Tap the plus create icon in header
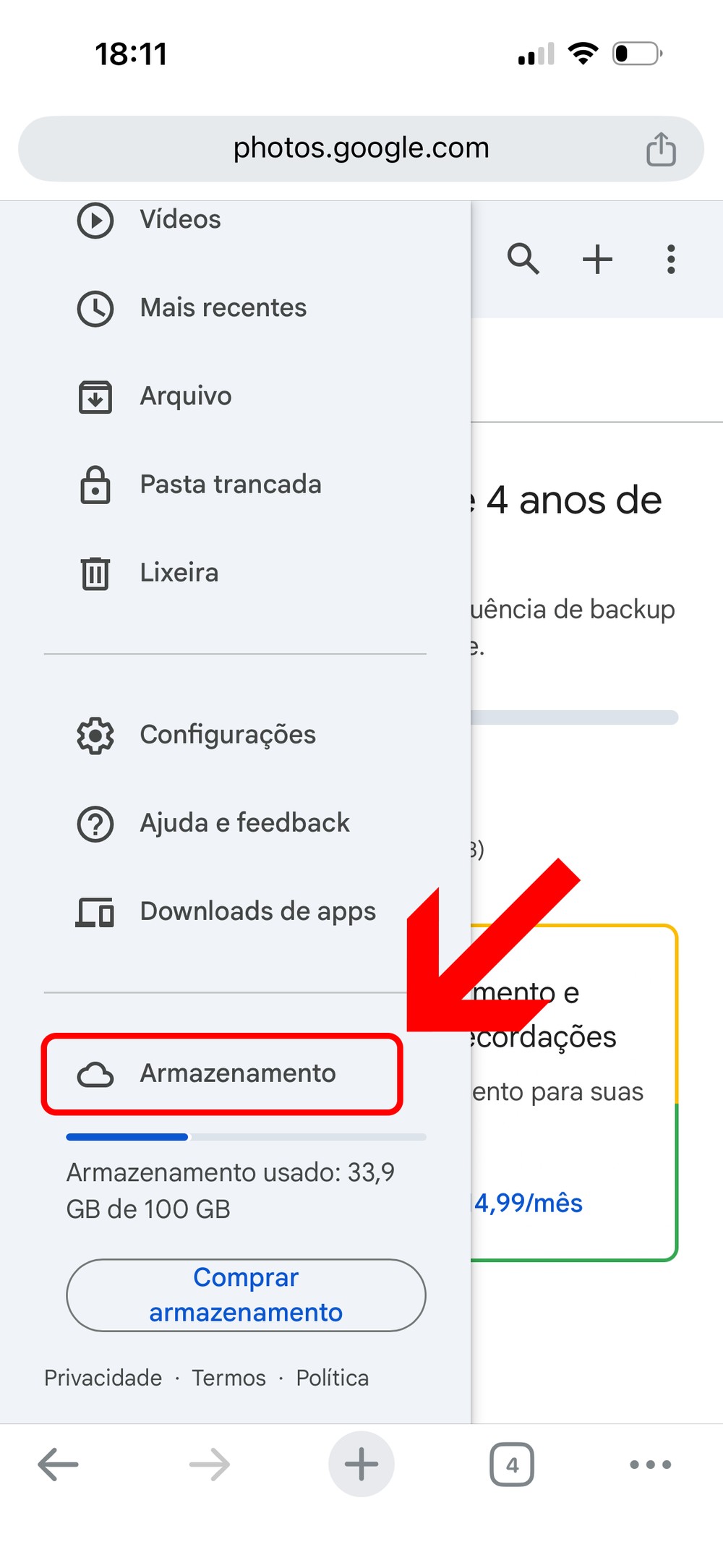This screenshot has width=723, height=1568. tap(597, 259)
